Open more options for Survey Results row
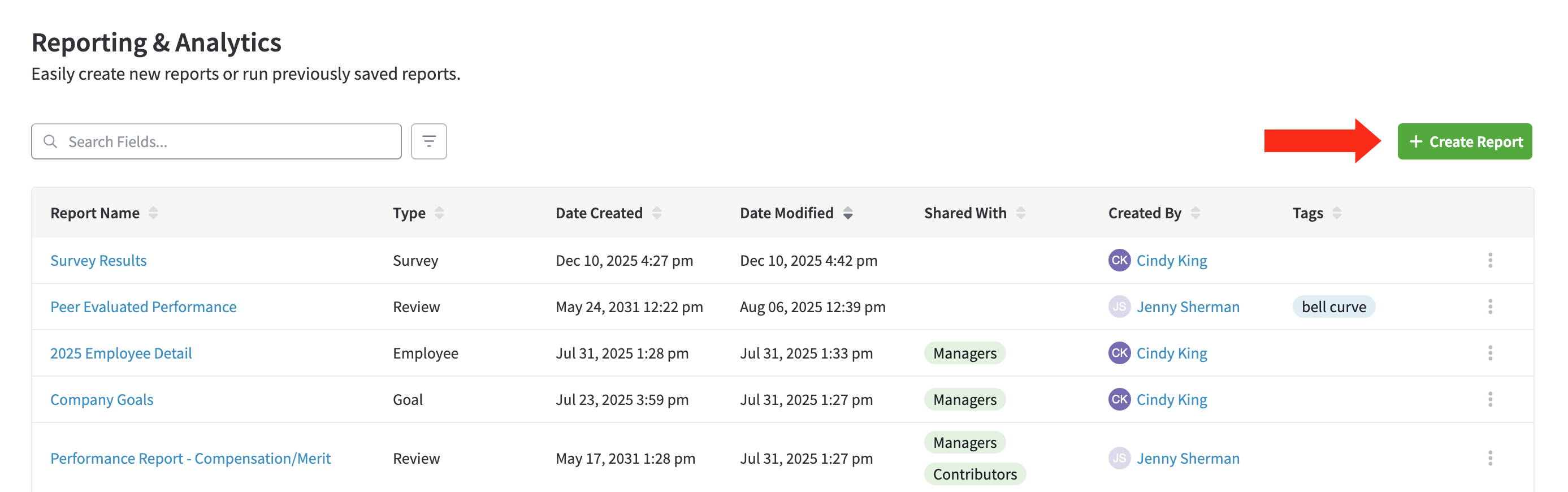 pyautogui.click(x=1490, y=261)
